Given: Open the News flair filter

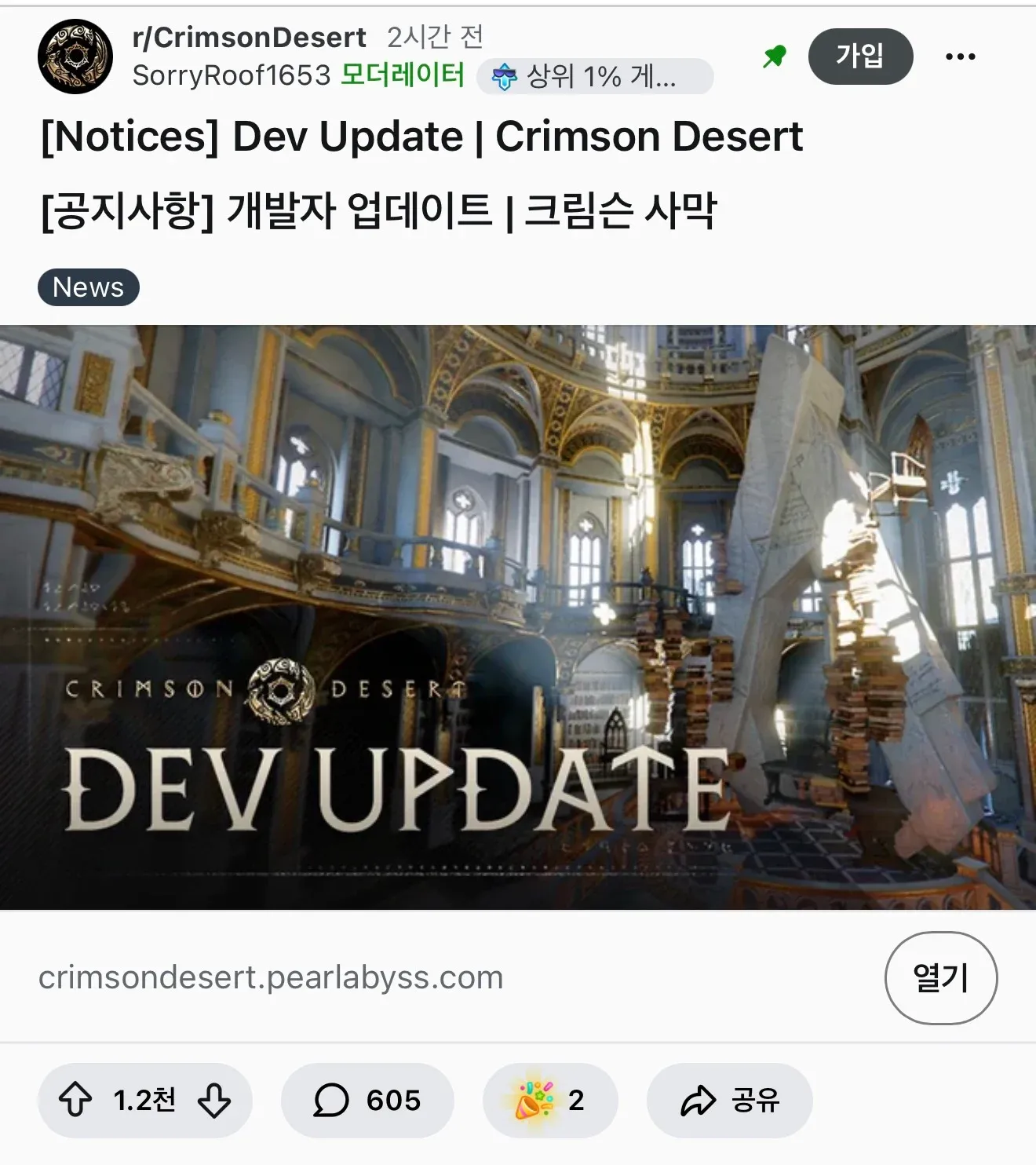Looking at the screenshot, I should pyautogui.click(x=88, y=287).
